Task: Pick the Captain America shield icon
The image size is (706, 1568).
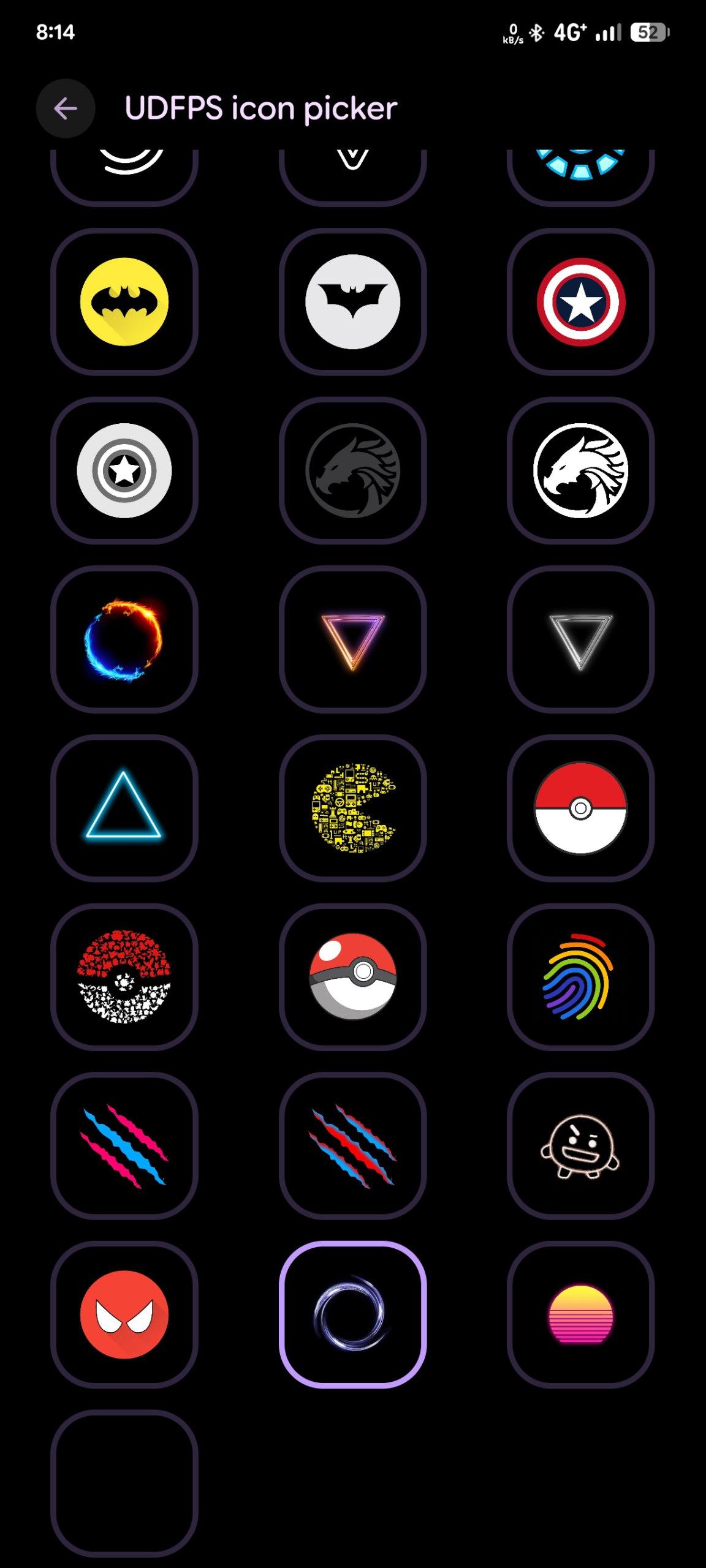Action: click(x=580, y=302)
